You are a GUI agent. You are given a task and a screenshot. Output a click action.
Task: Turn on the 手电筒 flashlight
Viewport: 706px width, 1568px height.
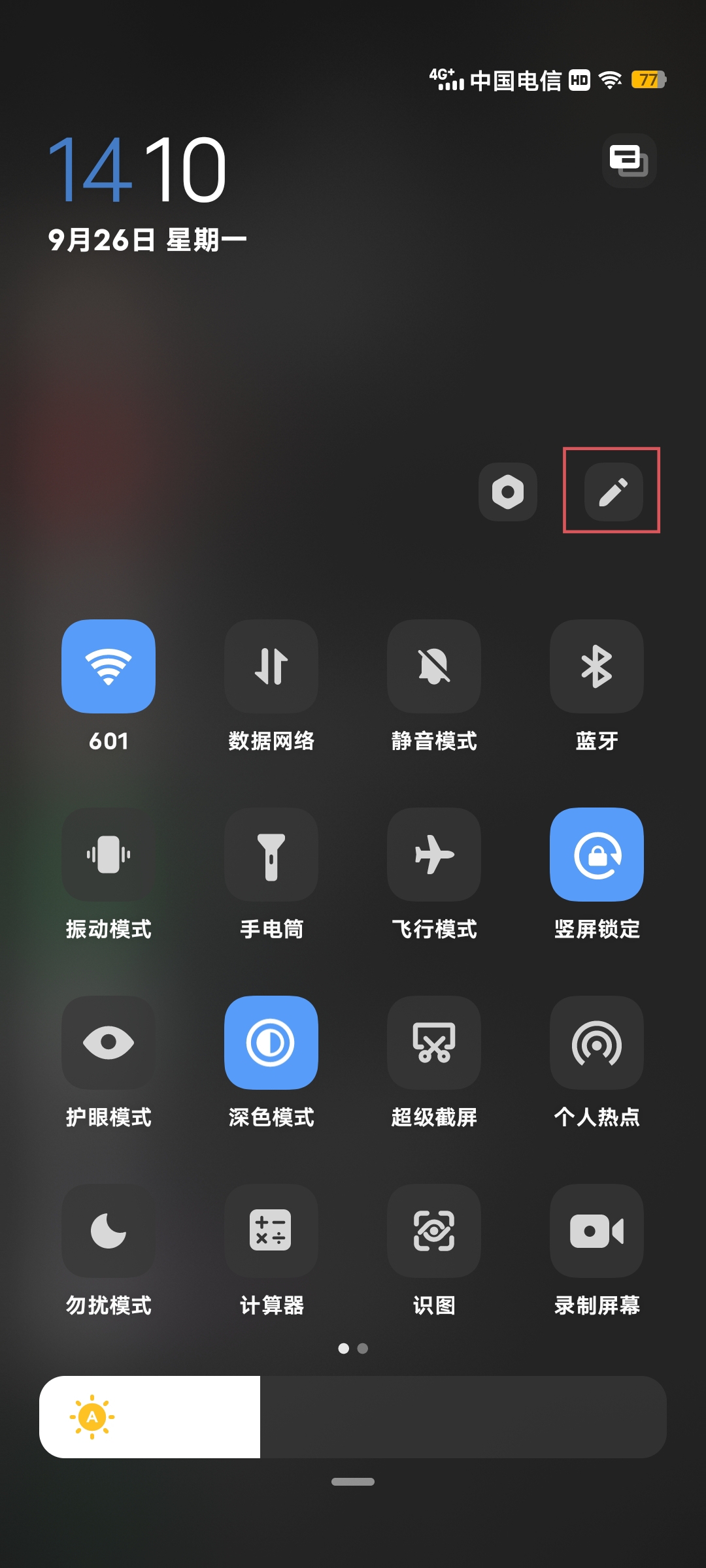[271, 854]
